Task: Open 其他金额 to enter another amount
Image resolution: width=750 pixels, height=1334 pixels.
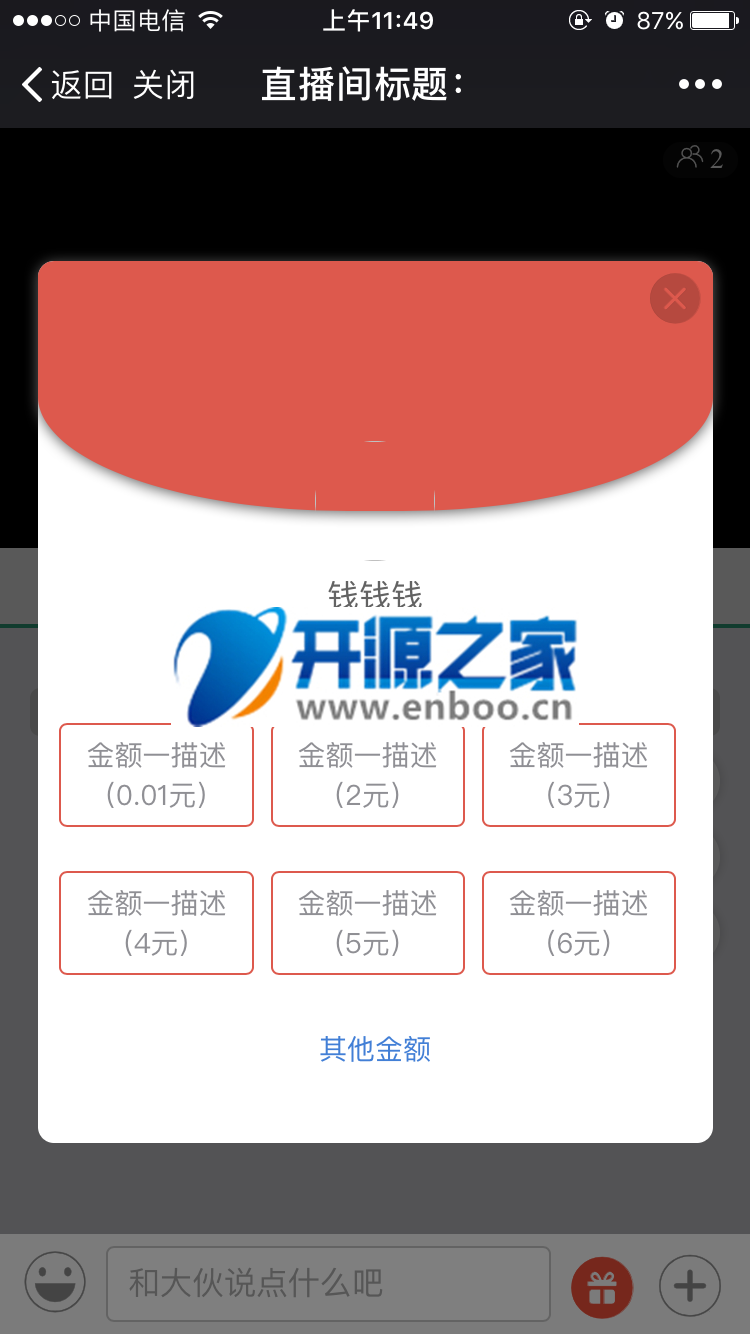Action: pyautogui.click(x=375, y=1049)
